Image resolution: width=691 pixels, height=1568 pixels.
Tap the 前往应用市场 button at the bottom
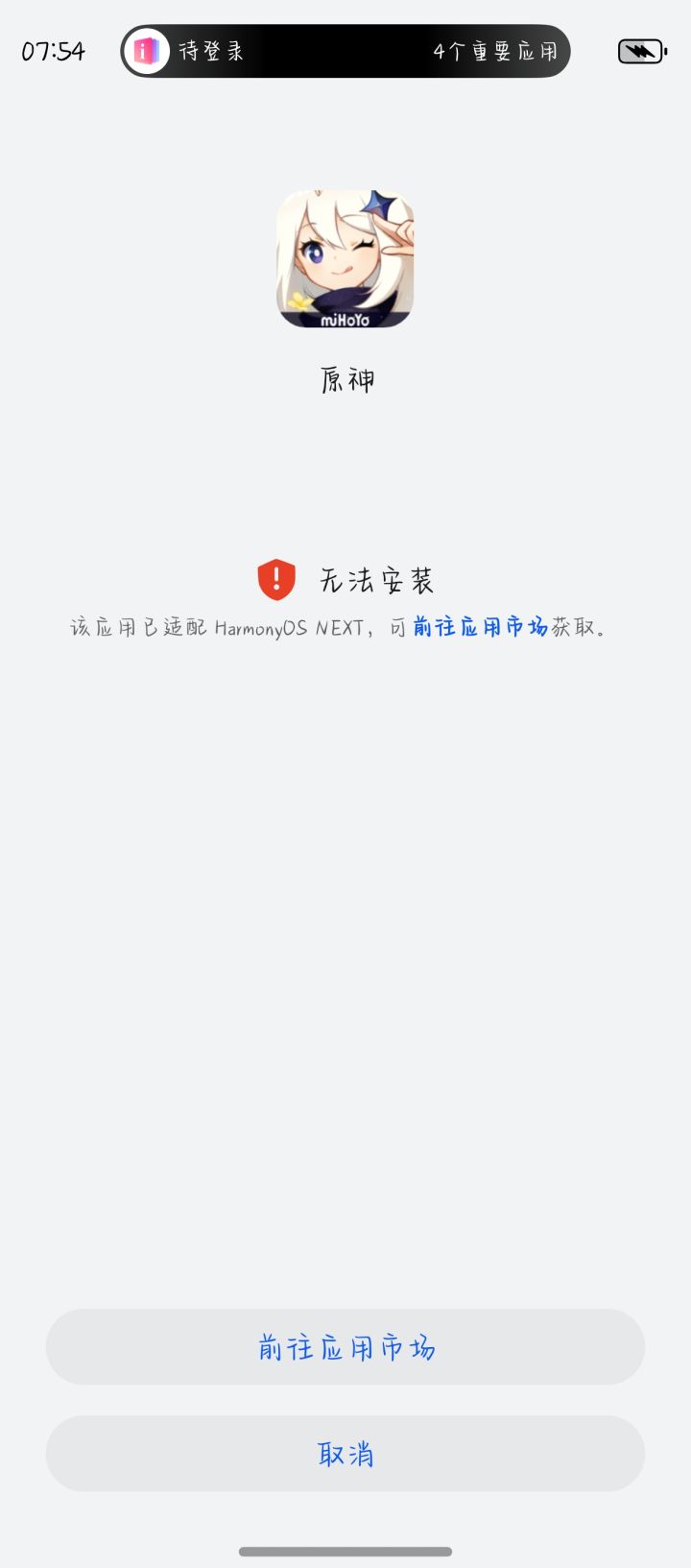pyautogui.click(x=345, y=1348)
